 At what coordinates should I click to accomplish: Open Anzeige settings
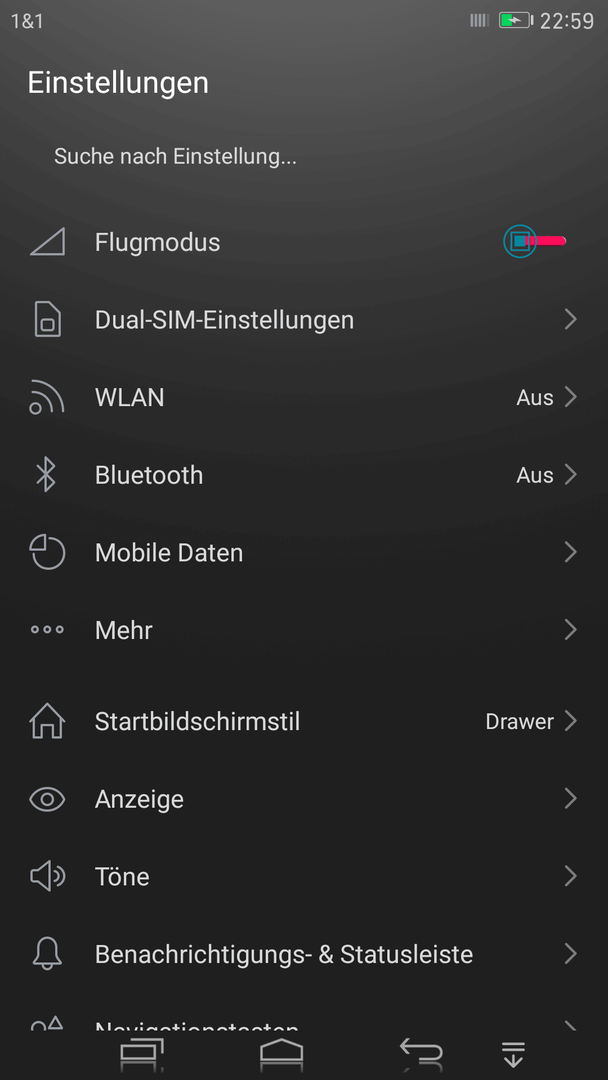click(304, 799)
